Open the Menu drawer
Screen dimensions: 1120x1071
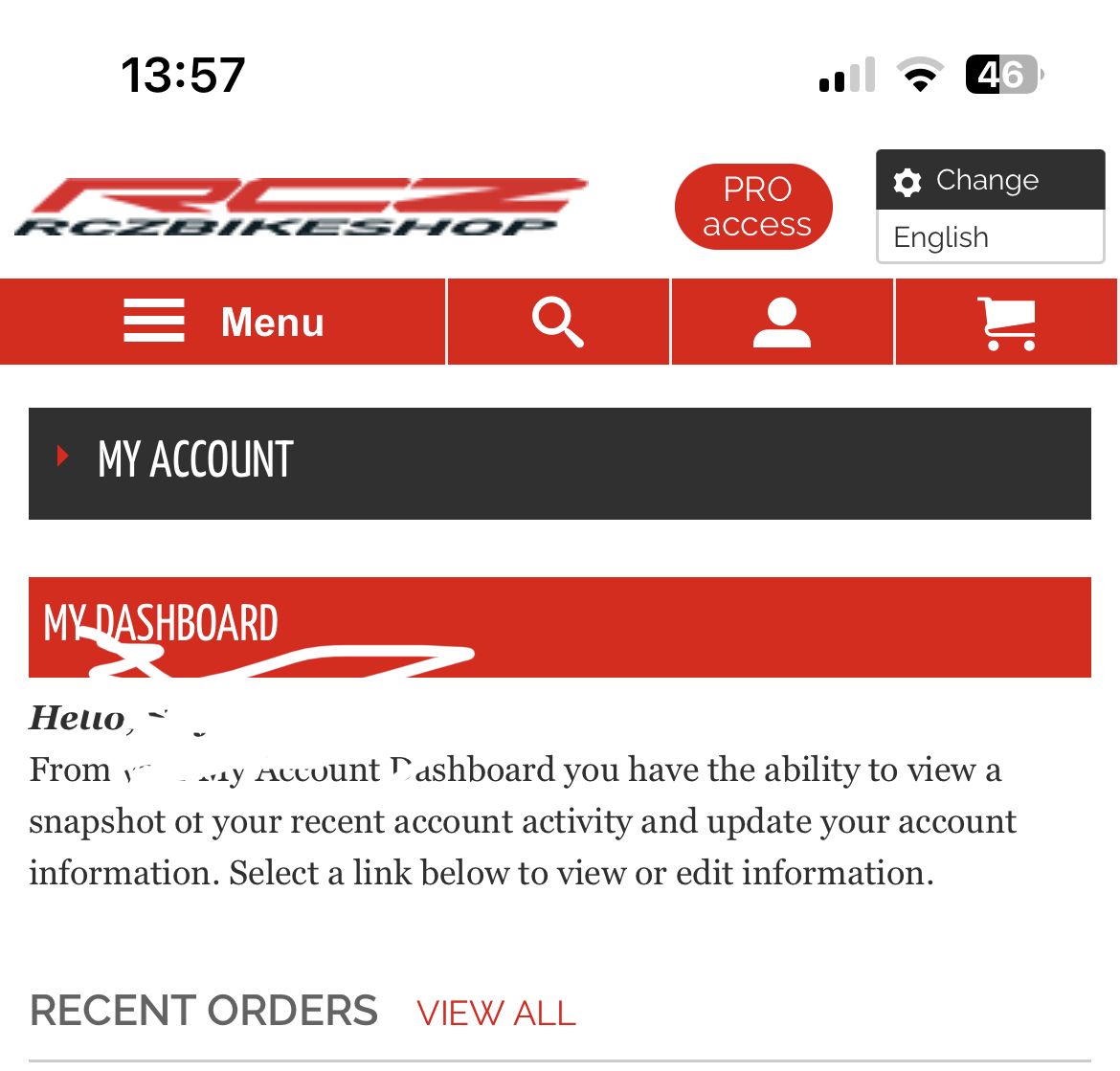(223, 322)
